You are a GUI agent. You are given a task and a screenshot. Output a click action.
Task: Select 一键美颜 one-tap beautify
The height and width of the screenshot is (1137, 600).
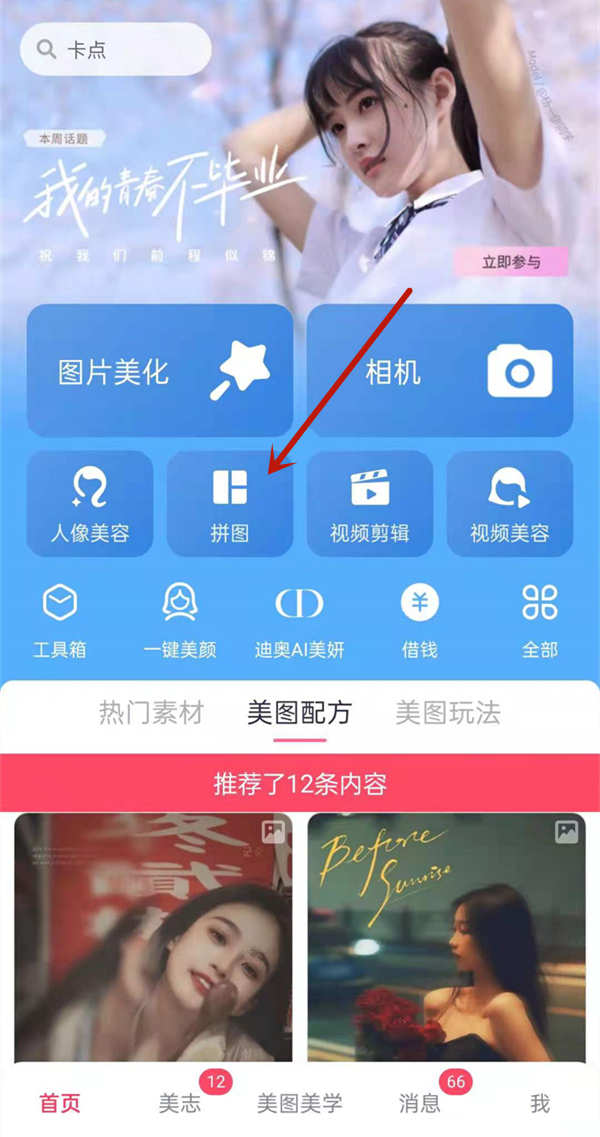pos(180,620)
